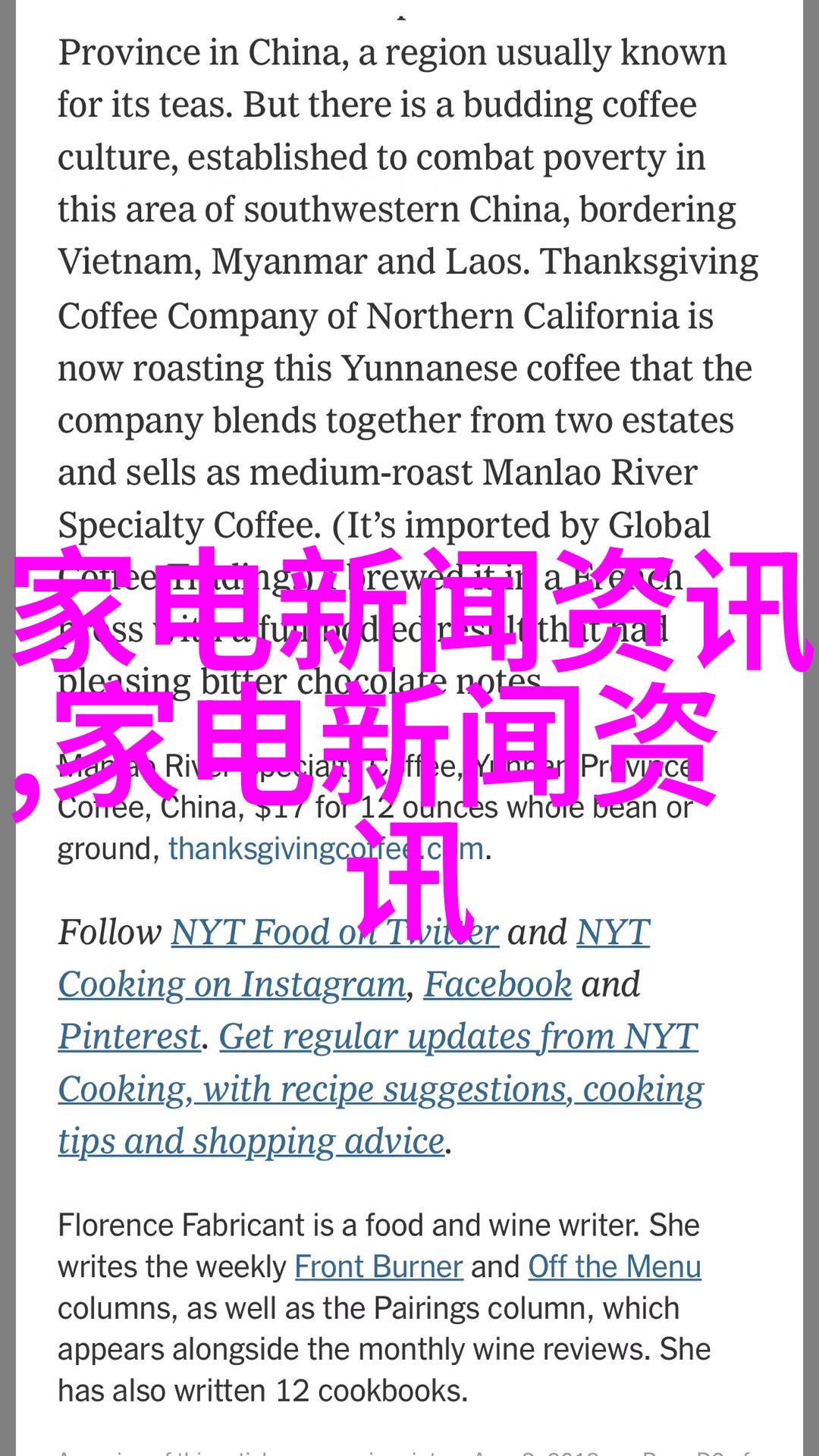Image resolution: width=819 pixels, height=1456 pixels.
Task: Open the Off the Menu column link
Action: tap(614, 1267)
